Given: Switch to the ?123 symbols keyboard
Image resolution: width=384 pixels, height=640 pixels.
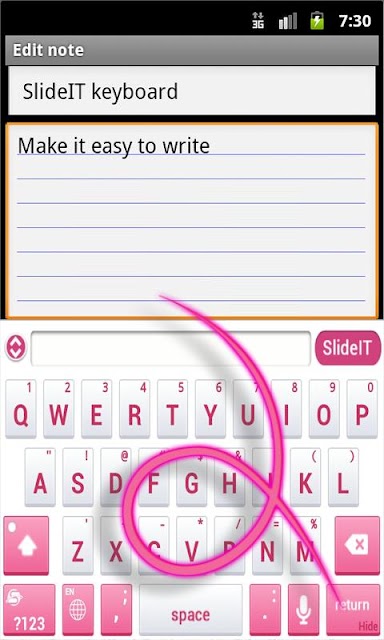Looking at the screenshot, I should click(x=29, y=610).
